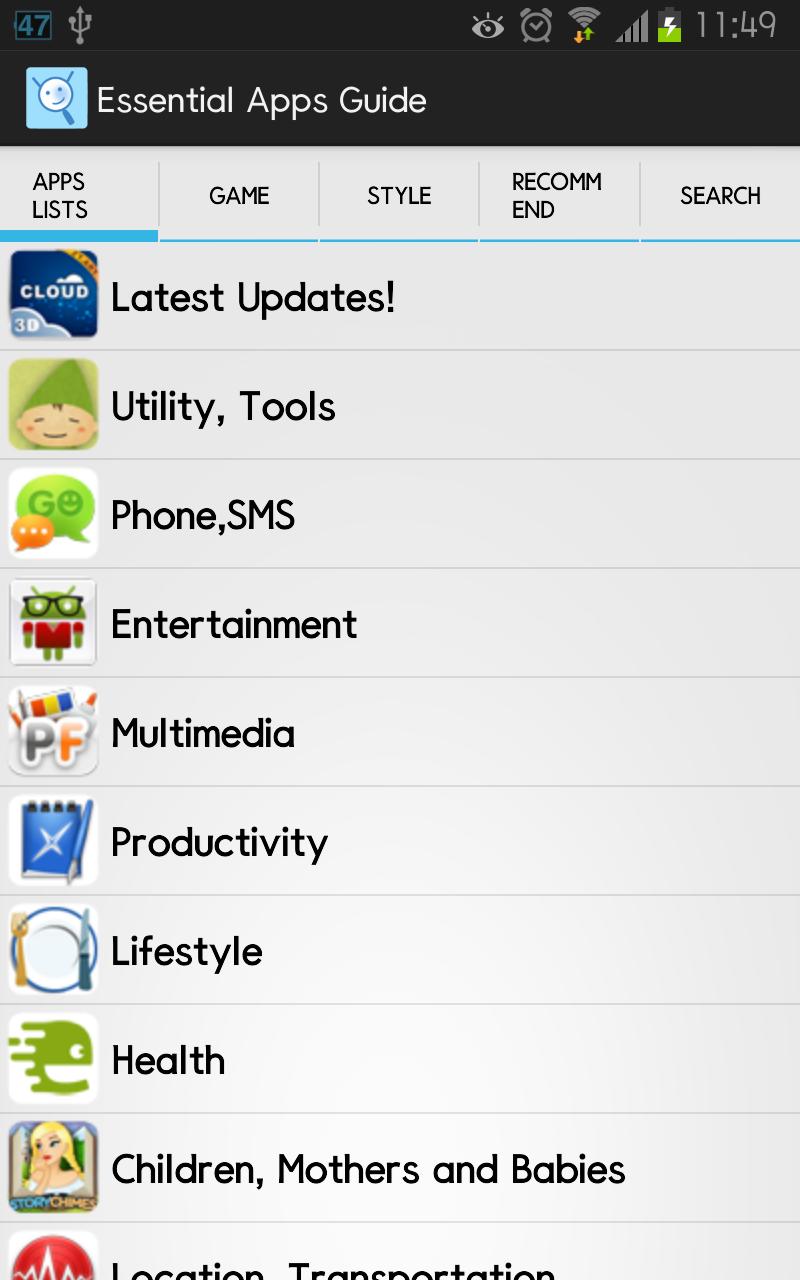Click the red android icon for Entertainment
The image size is (800, 1280).
53,622
